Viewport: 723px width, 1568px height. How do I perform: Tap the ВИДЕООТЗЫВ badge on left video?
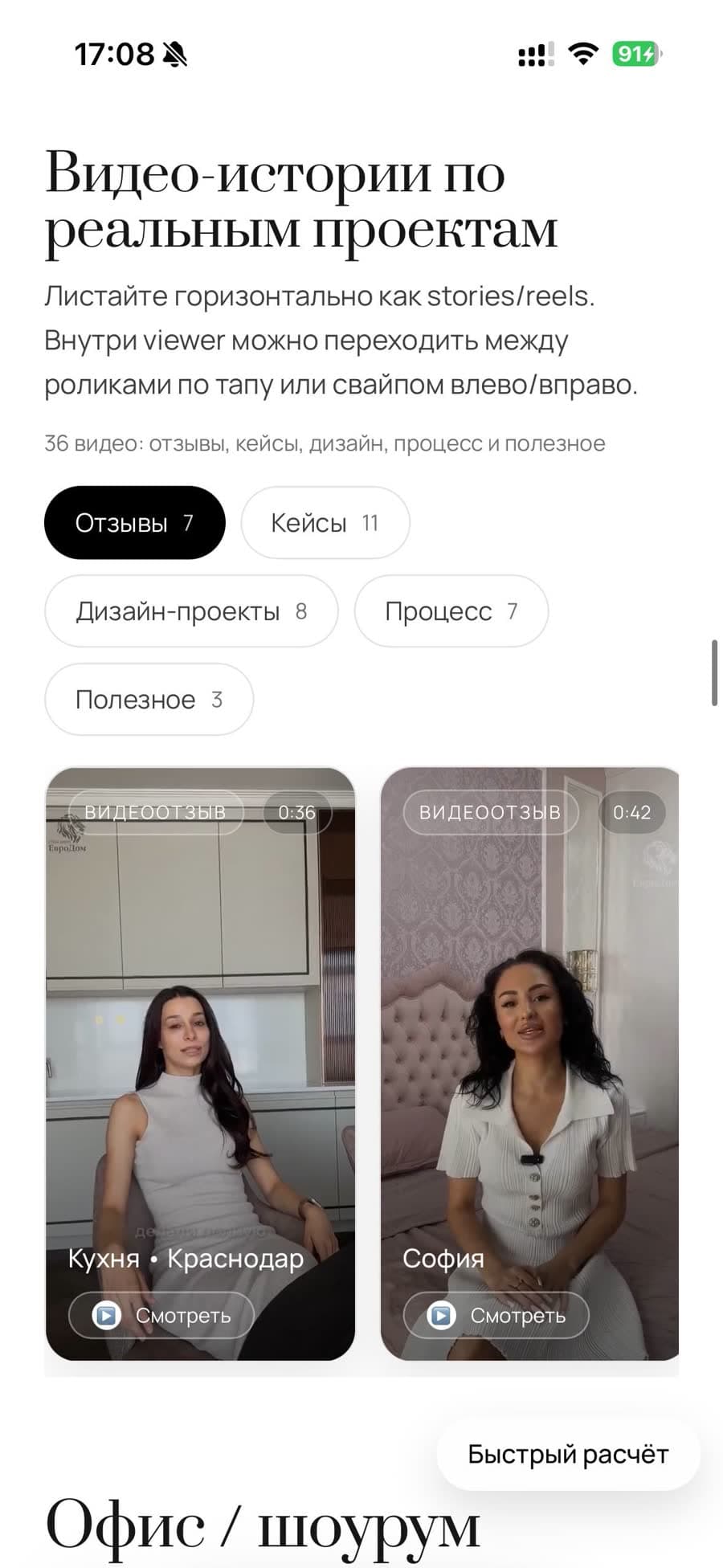click(x=157, y=813)
